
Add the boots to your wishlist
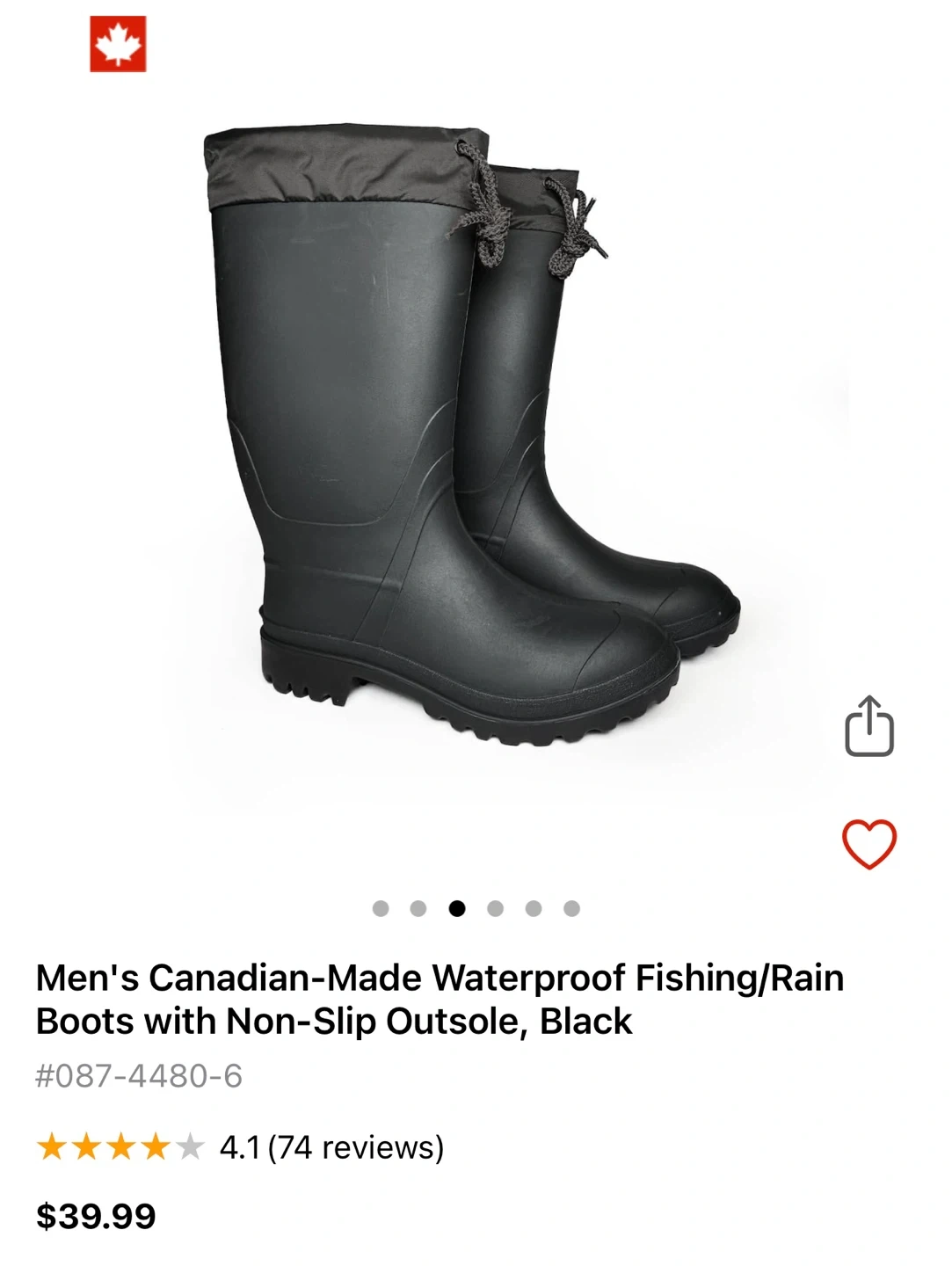[x=869, y=844]
